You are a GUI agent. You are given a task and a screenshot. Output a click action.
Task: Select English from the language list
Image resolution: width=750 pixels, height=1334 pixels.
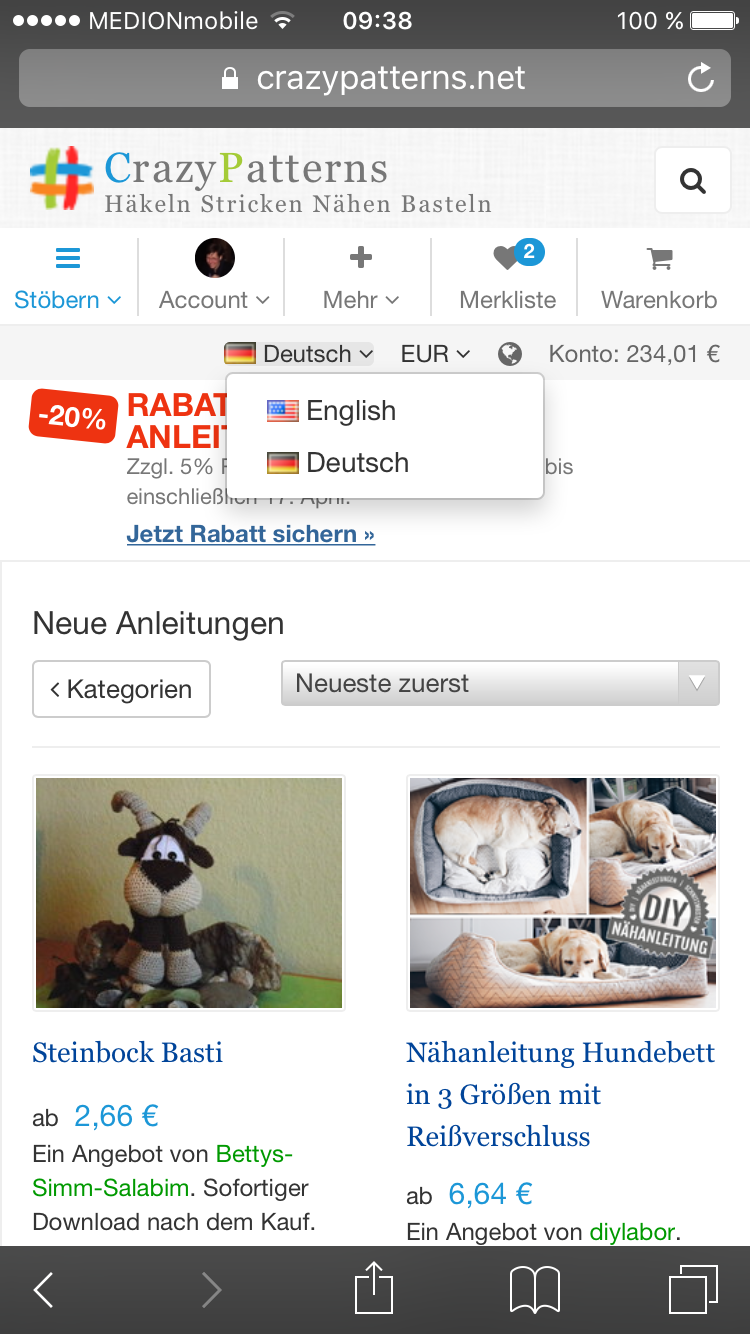coord(332,411)
